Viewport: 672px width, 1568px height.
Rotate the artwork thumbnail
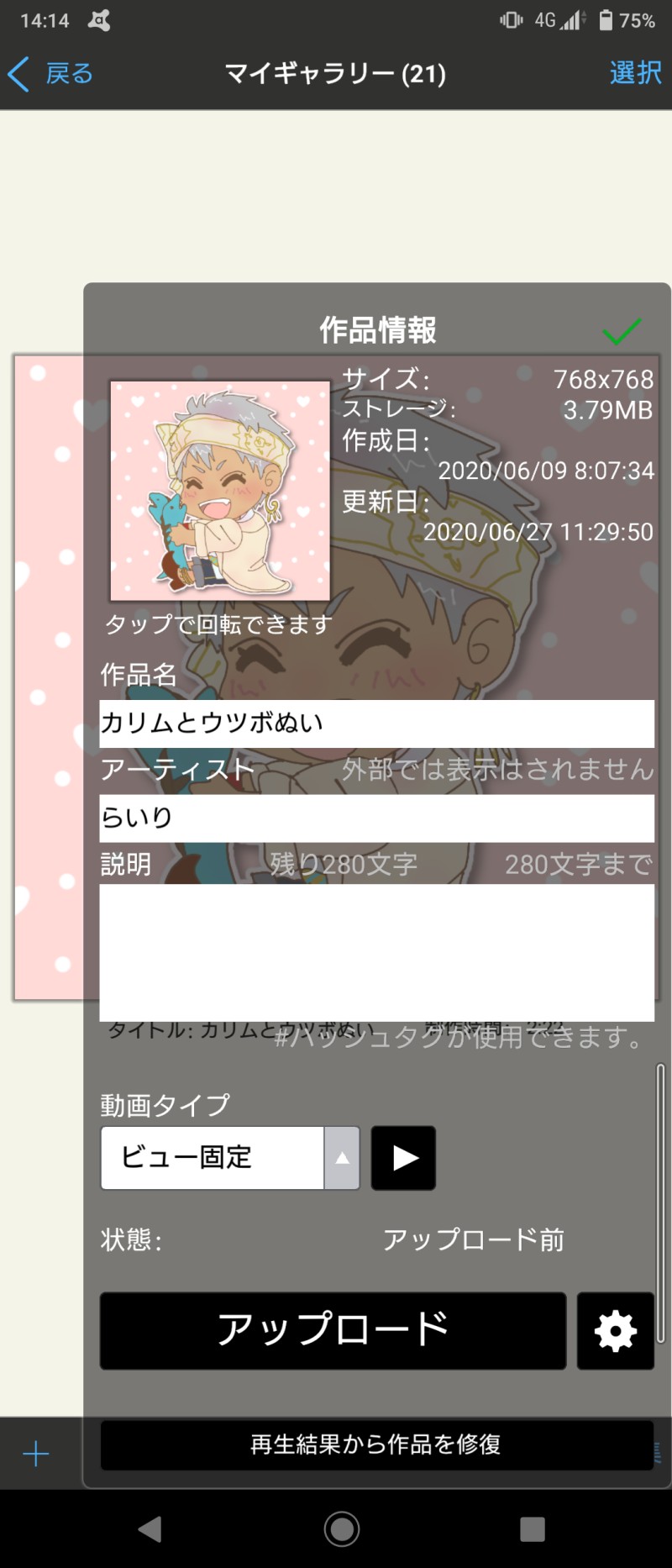click(x=220, y=491)
